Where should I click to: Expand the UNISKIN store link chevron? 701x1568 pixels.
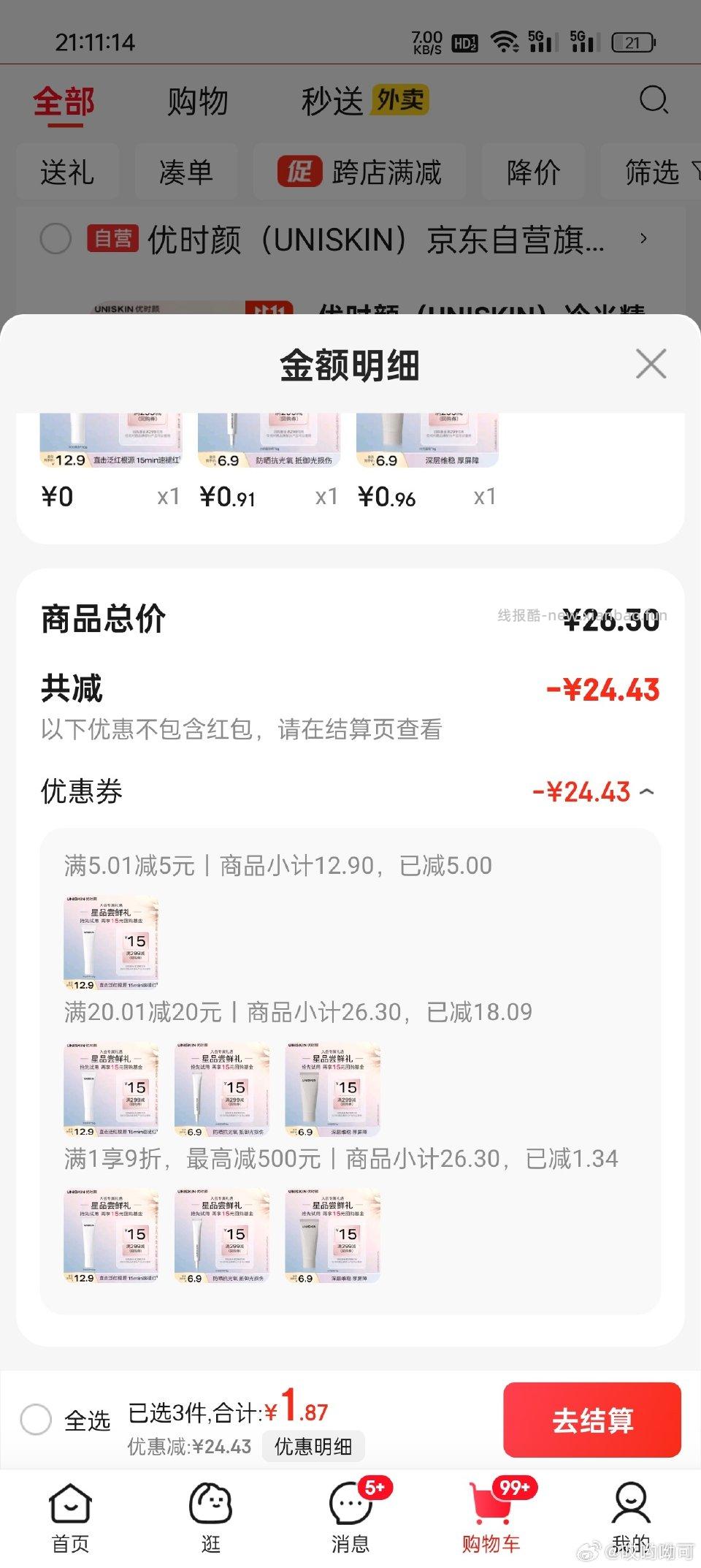646,239
